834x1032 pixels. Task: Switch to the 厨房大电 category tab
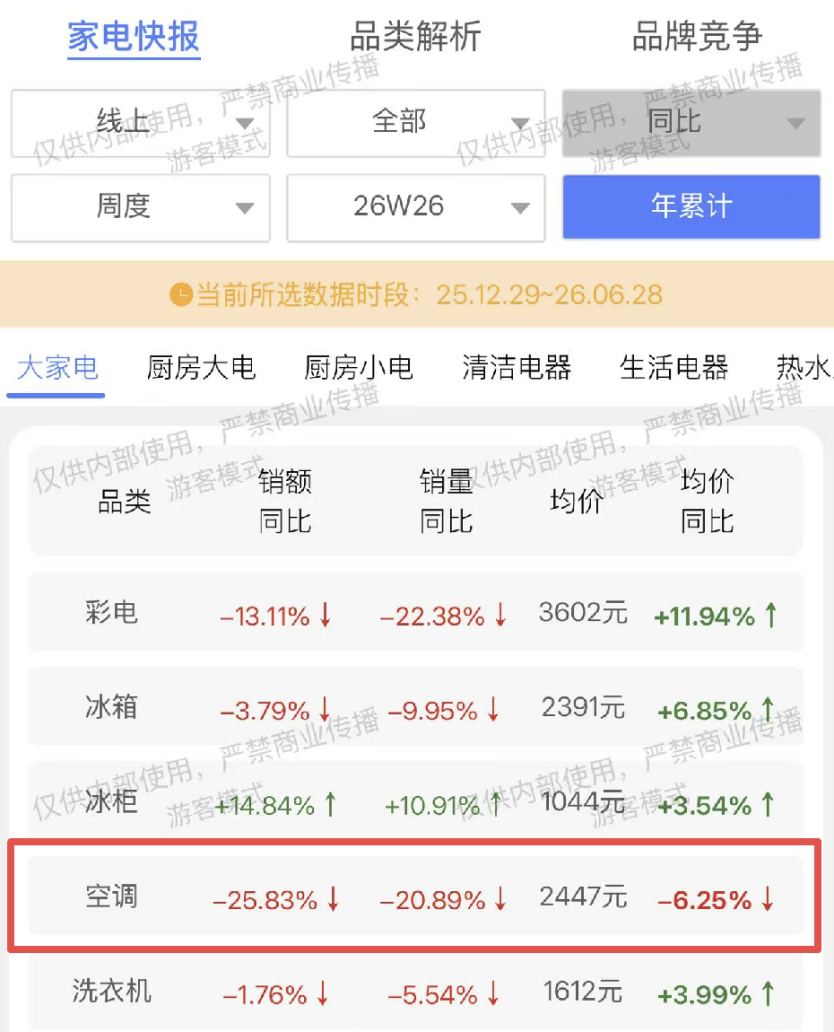pos(201,367)
